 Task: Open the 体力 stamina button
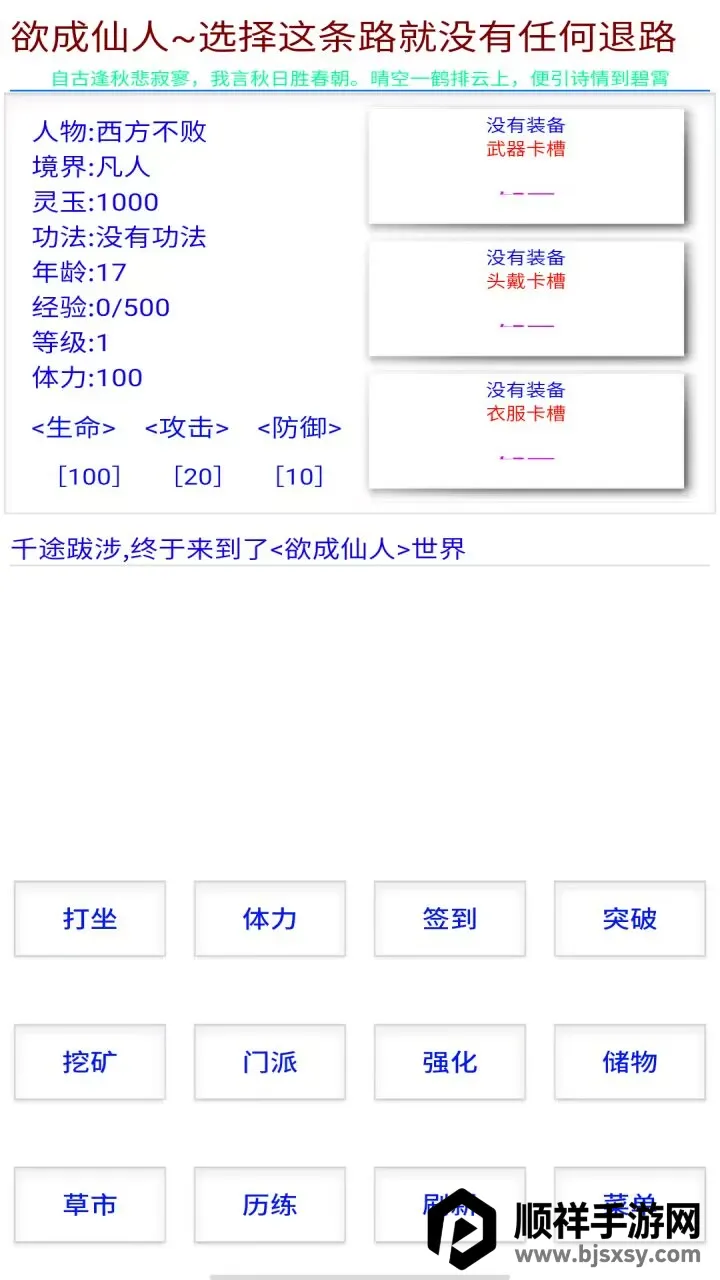(270, 919)
